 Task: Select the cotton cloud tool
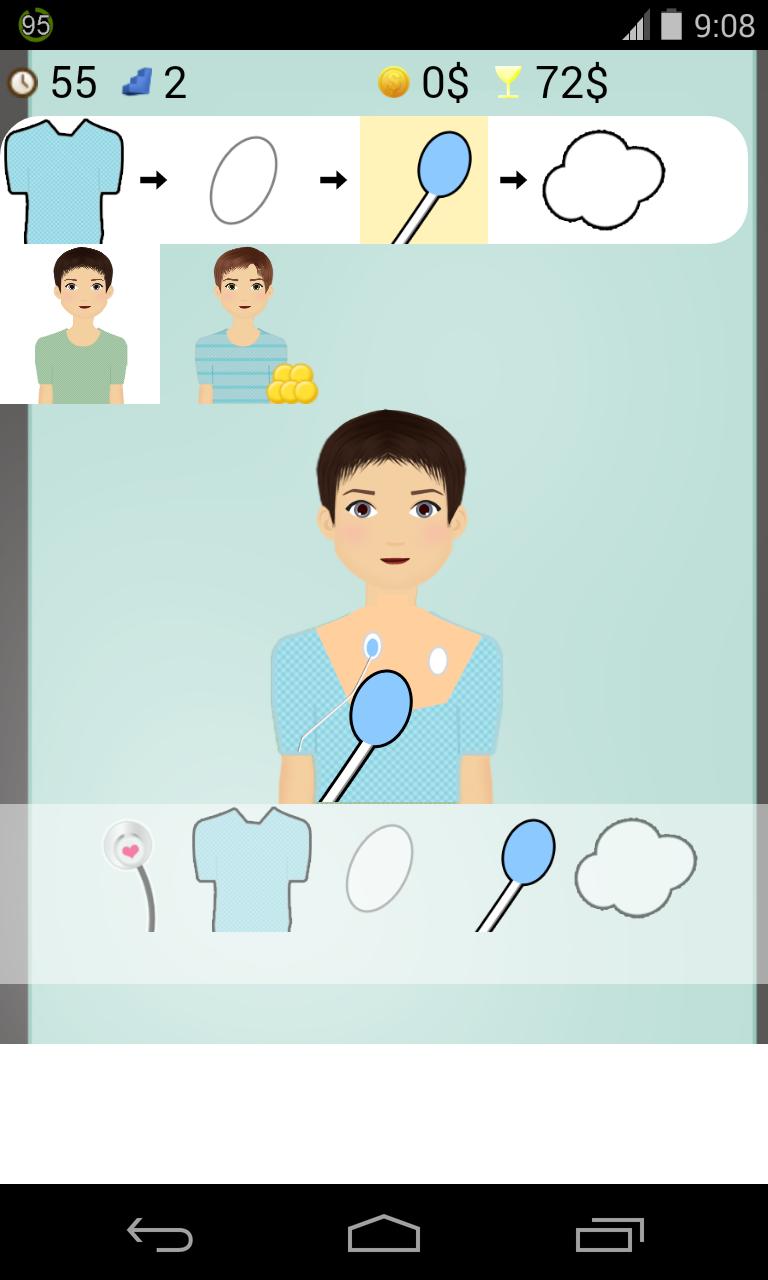[637, 865]
